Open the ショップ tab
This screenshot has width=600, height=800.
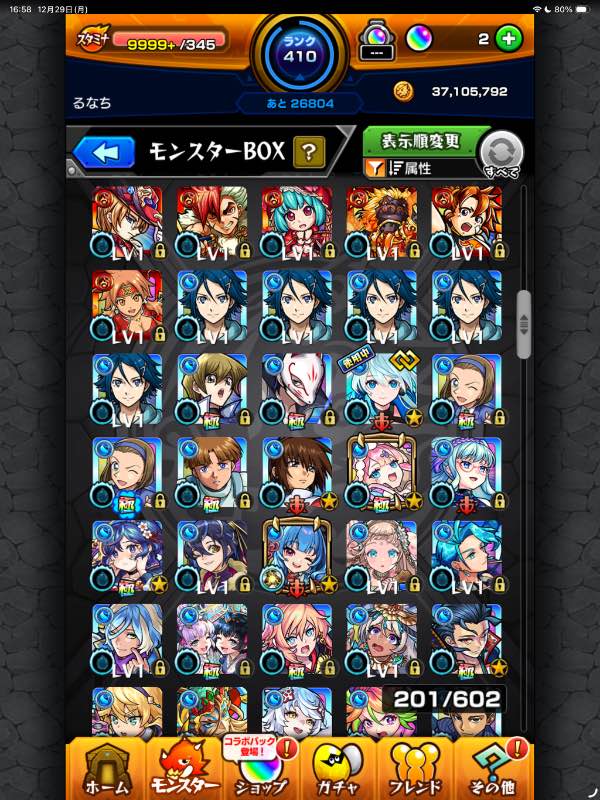(270, 768)
